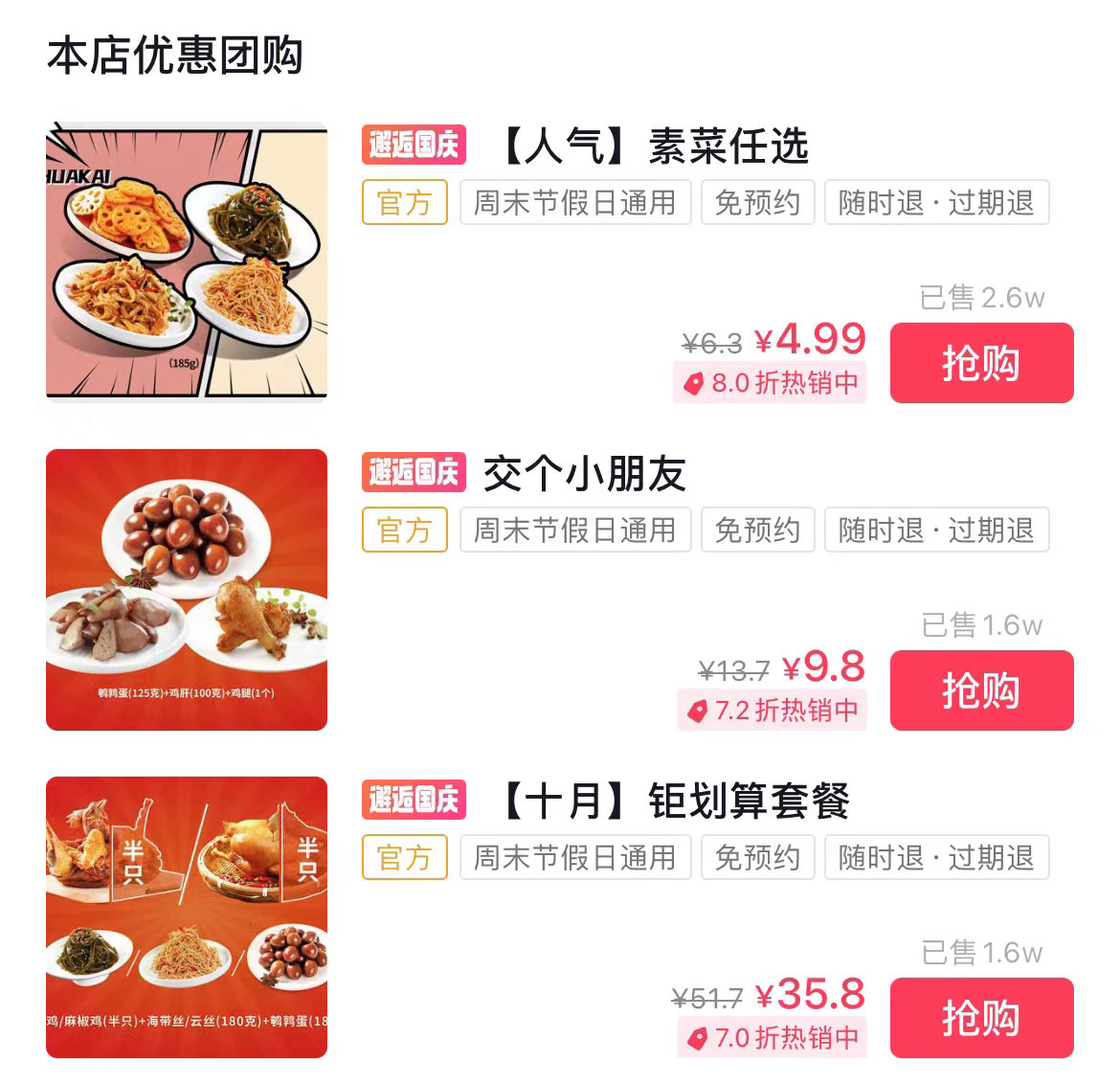
Task: Open the 【十月】钜划算套餐 image tile
Action: point(187,917)
